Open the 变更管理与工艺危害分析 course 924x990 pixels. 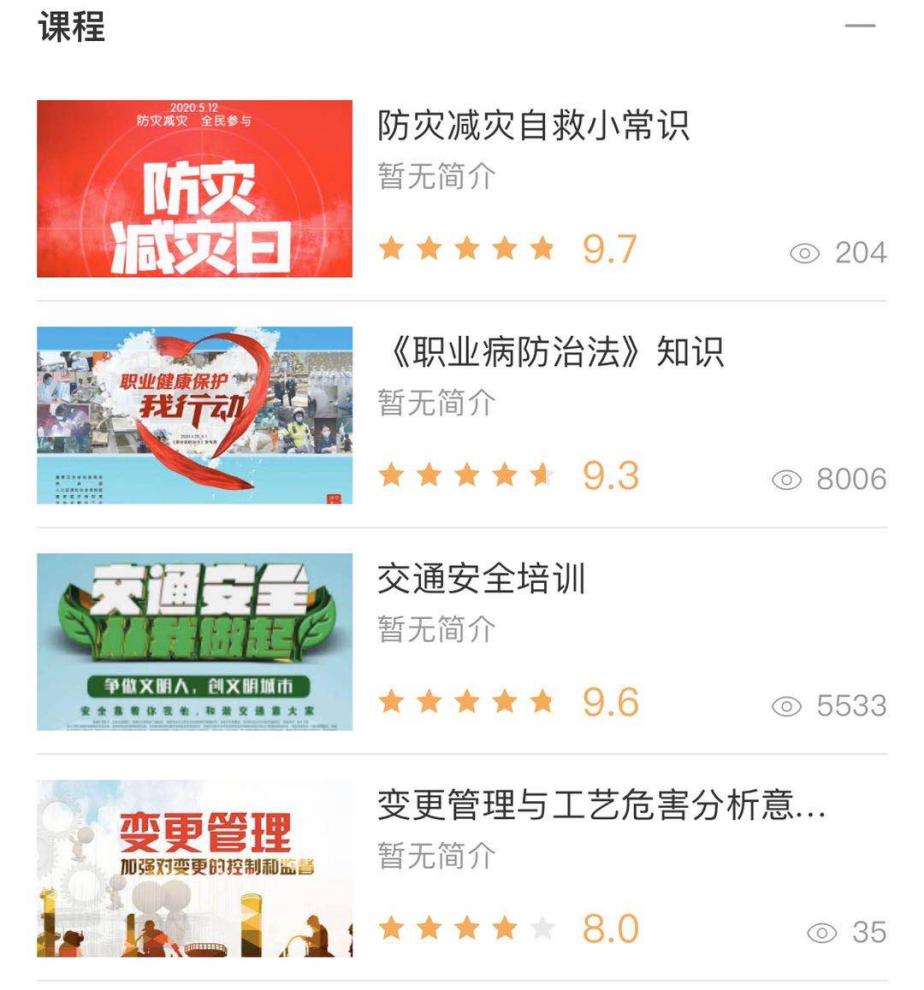point(601,806)
